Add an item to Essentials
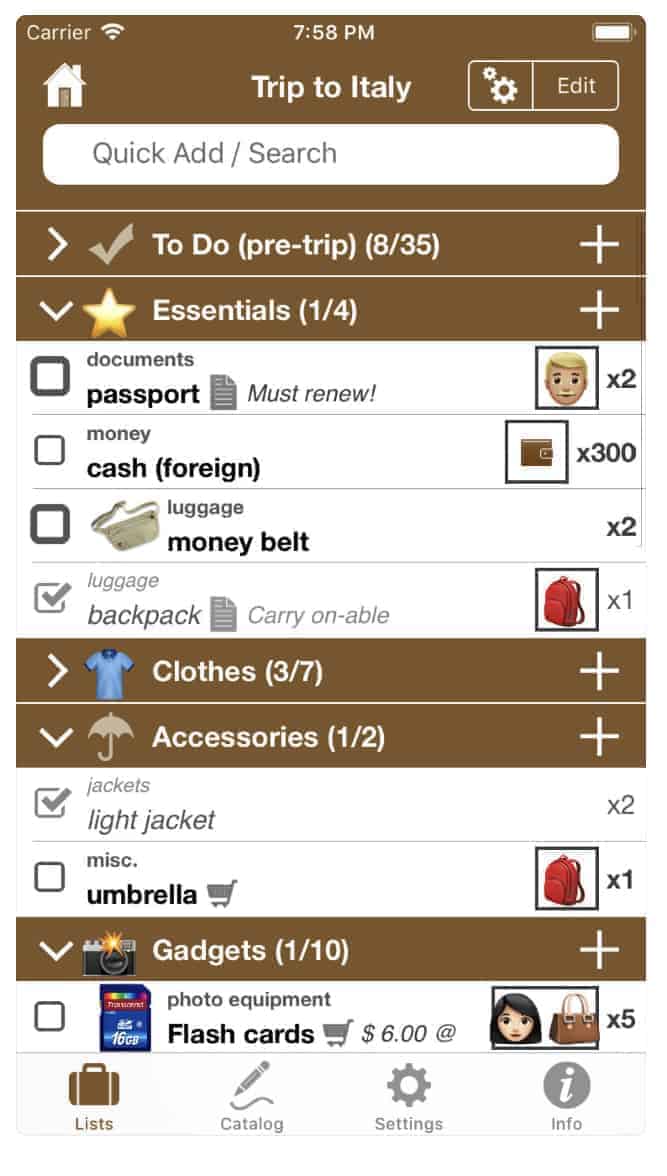Viewport: 667px width, 1176px height. coord(599,311)
